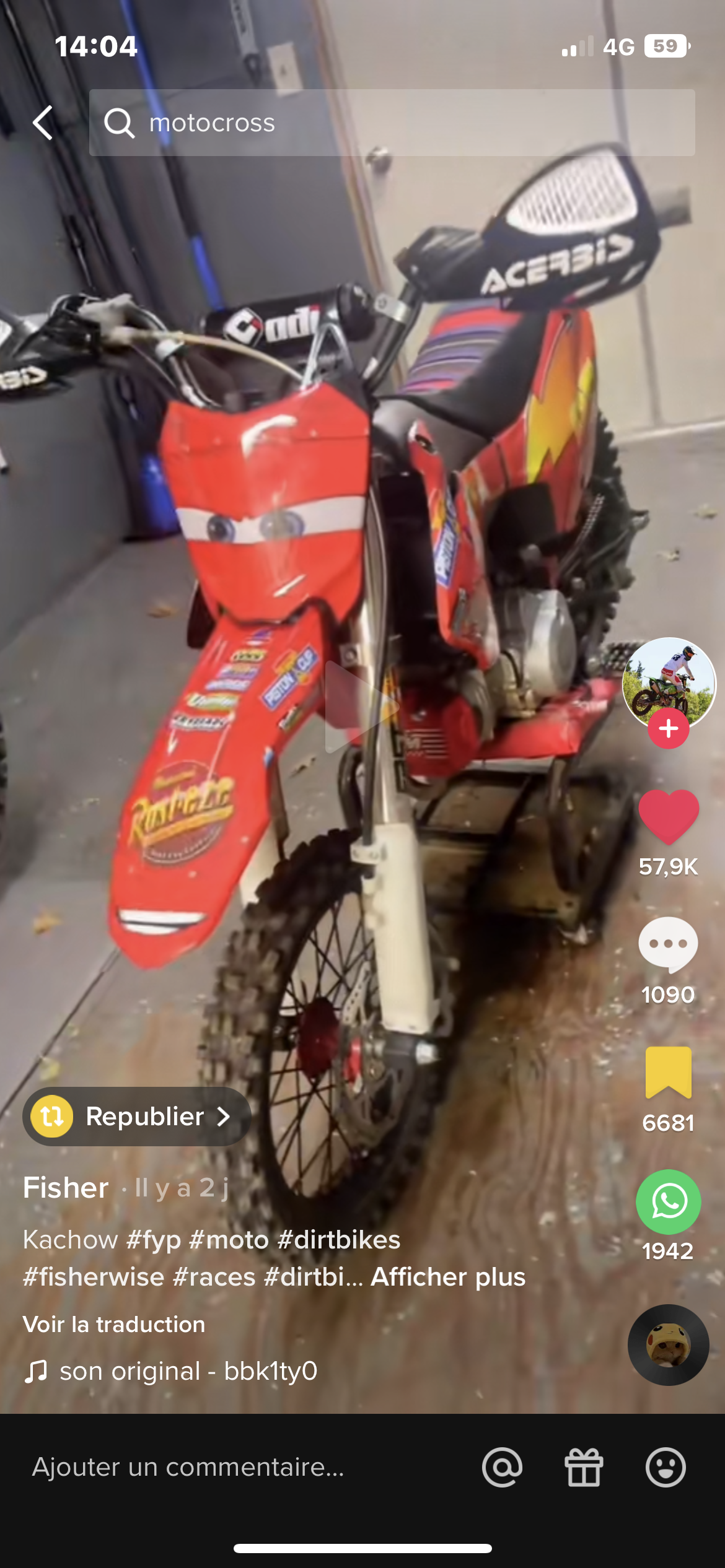Open the emoji picker
Viewport: 725px width, 1568px height.
[666, 1467]
